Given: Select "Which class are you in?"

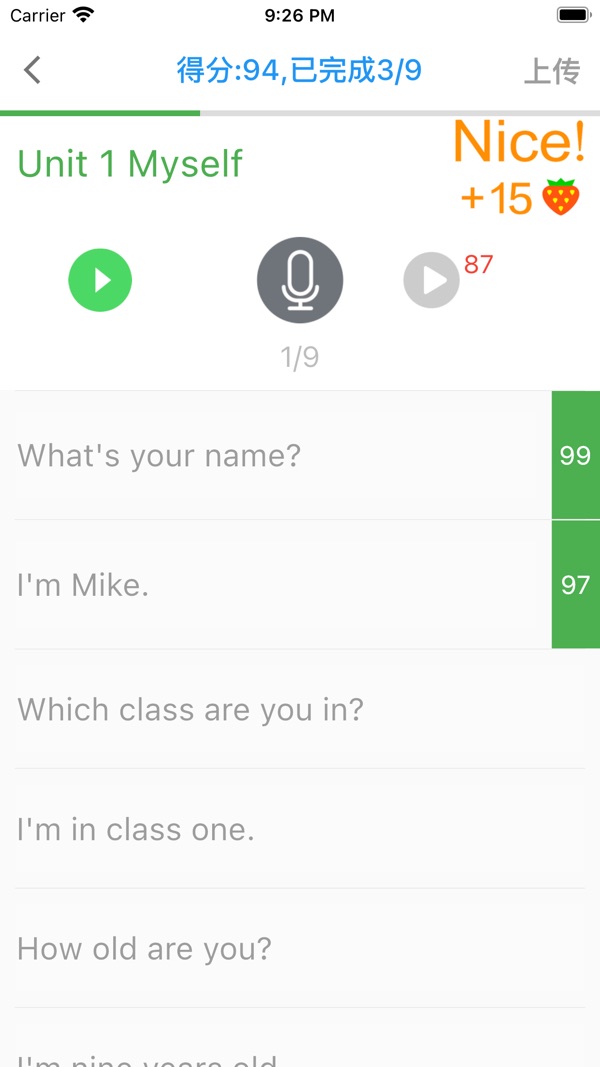Looking at the screenshot, I should (290, 710).
